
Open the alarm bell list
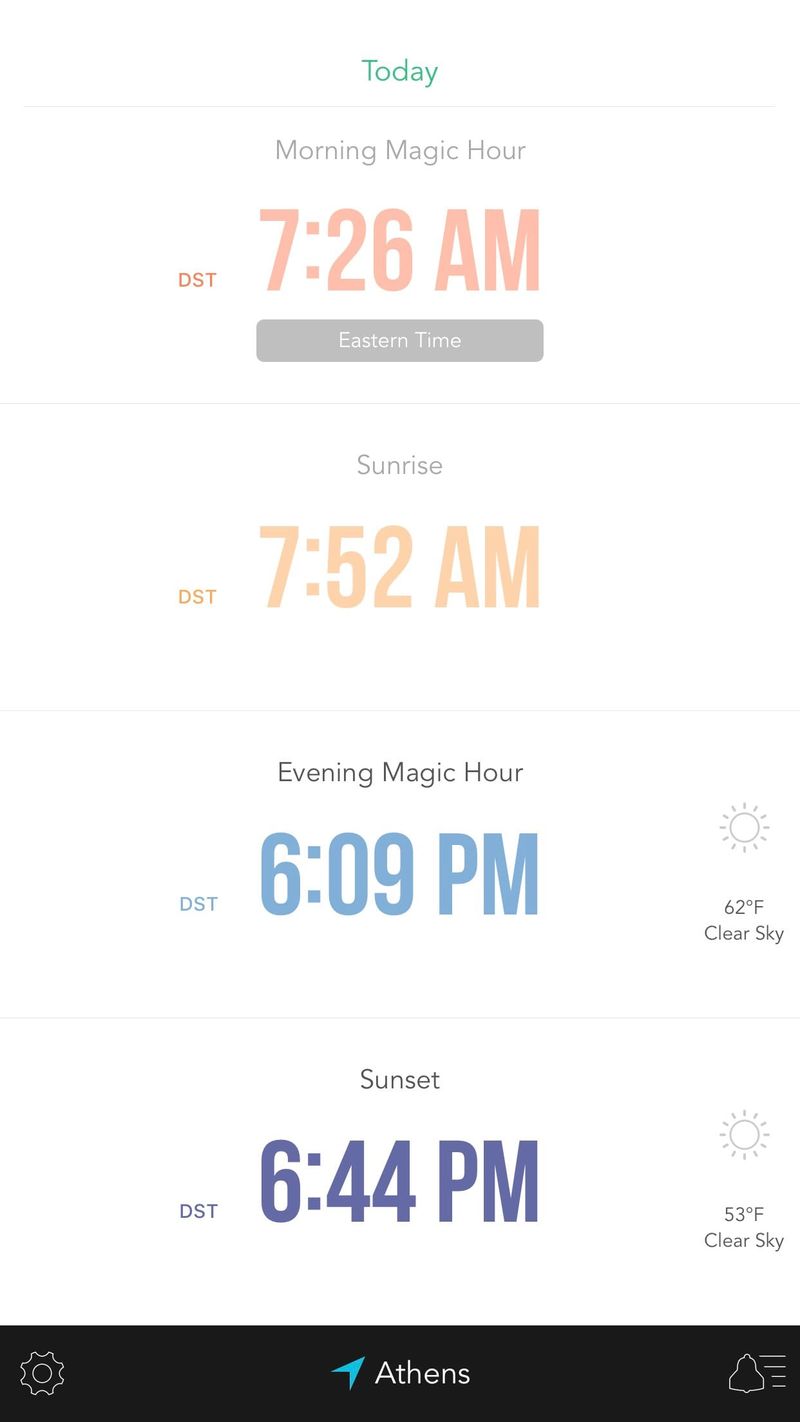[x=757, y=1372]
